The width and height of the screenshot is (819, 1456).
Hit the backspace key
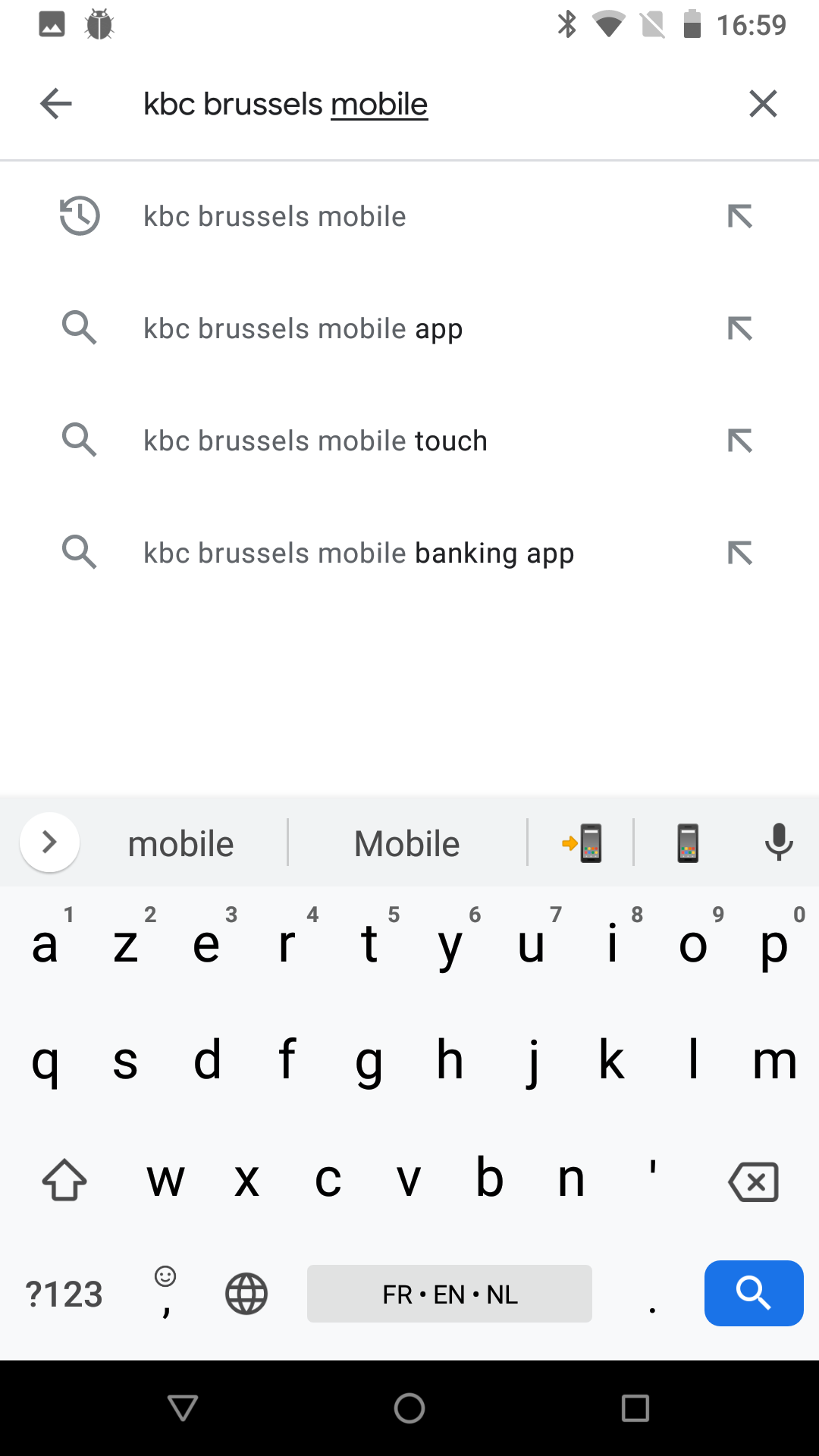point(753,1181)
